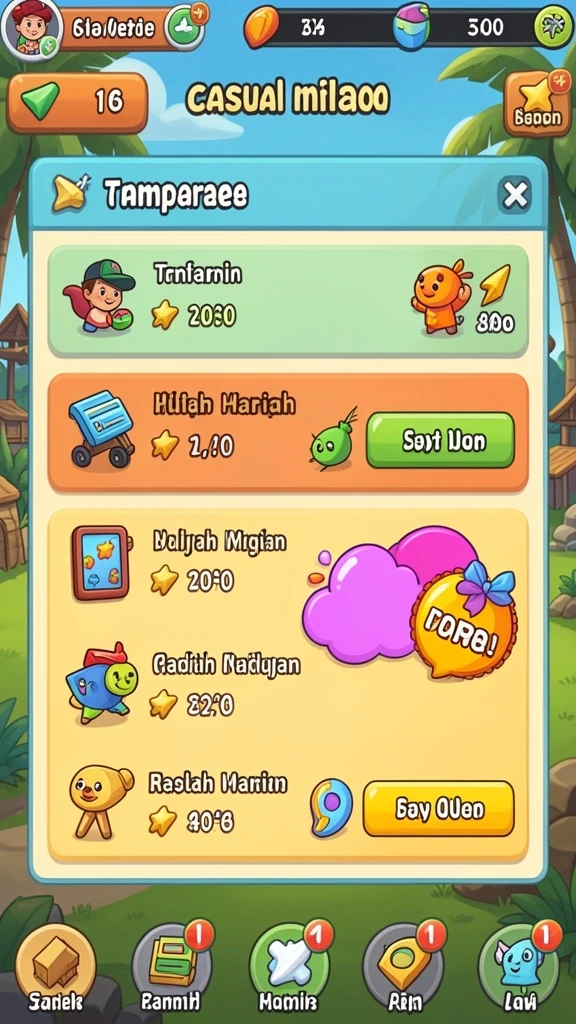Open the Rem tab
This screenshot has height=1024, width=576.
click(x=405, y=968)
